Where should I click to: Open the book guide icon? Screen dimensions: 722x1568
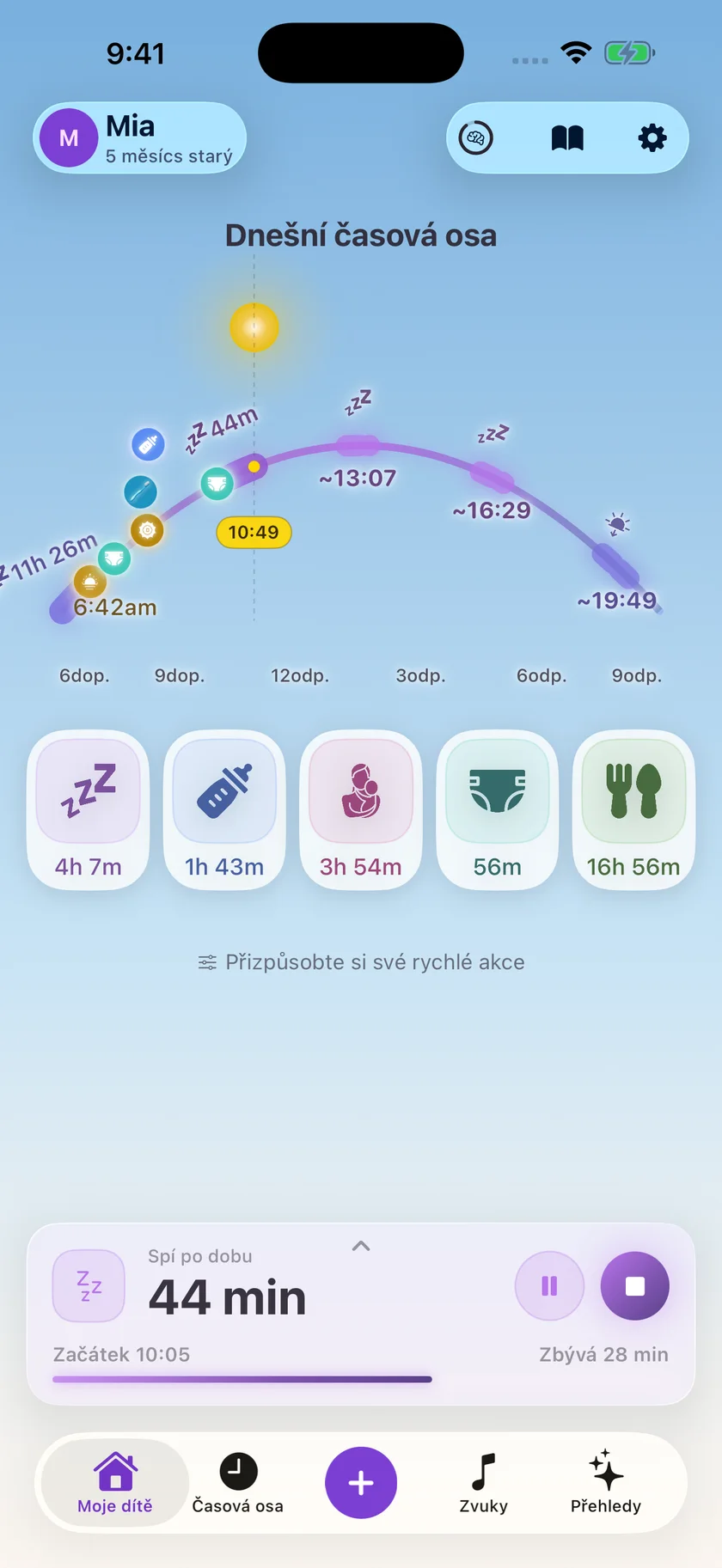click(x=567, y=138)
